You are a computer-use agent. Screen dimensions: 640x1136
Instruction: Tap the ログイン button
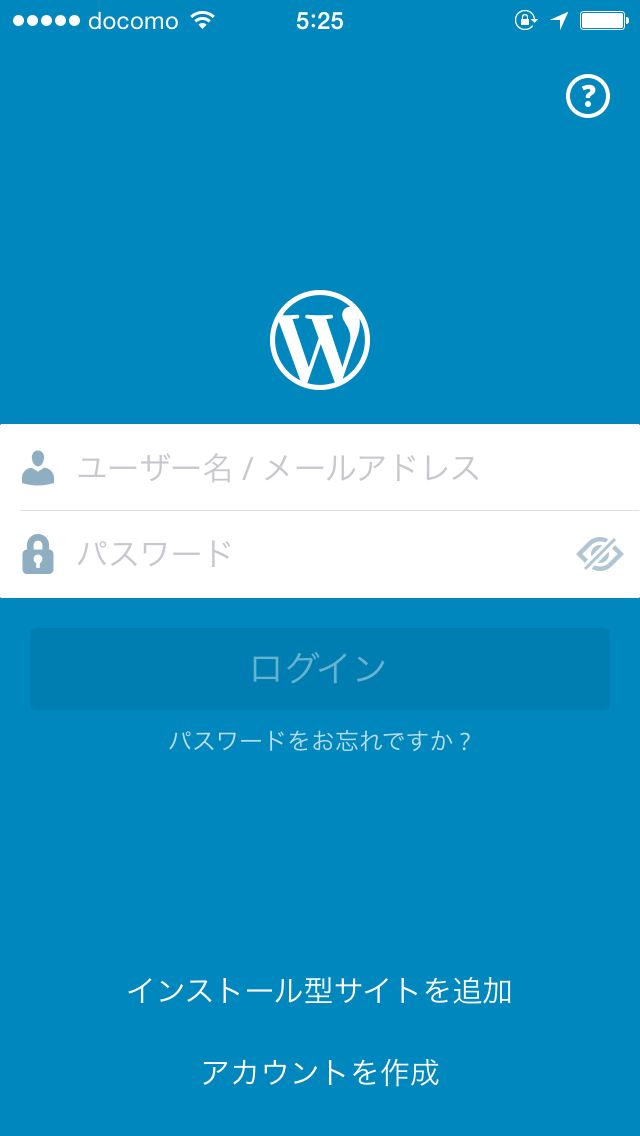[320, 668]
